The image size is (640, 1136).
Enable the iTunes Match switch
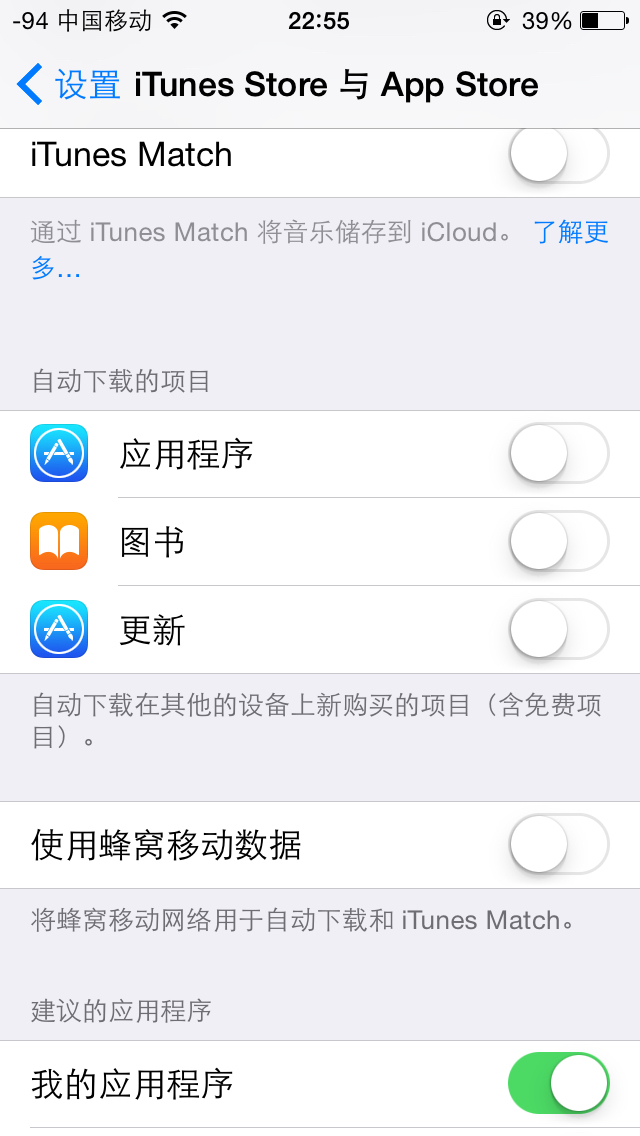click(559, 155)
